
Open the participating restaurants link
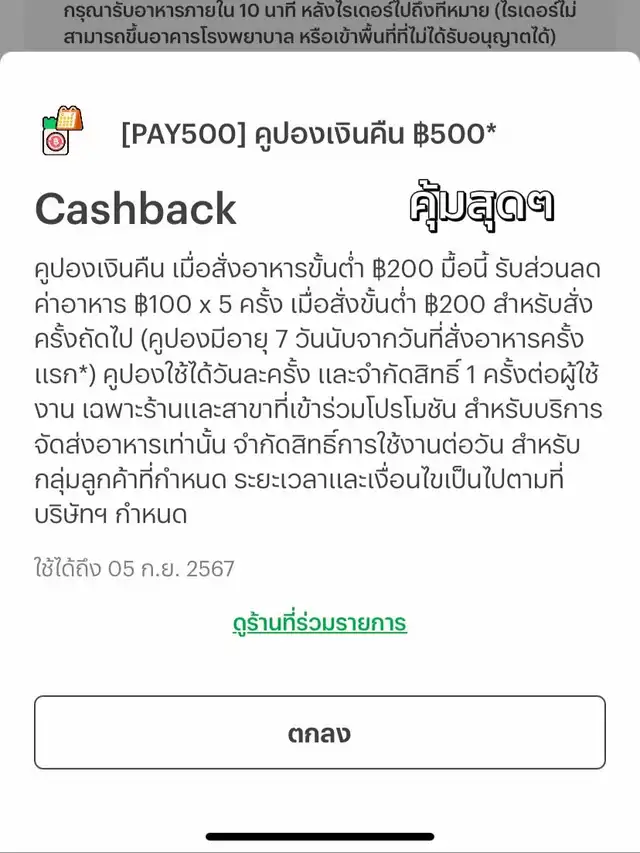pyautogui.click(x=319, y=623)
